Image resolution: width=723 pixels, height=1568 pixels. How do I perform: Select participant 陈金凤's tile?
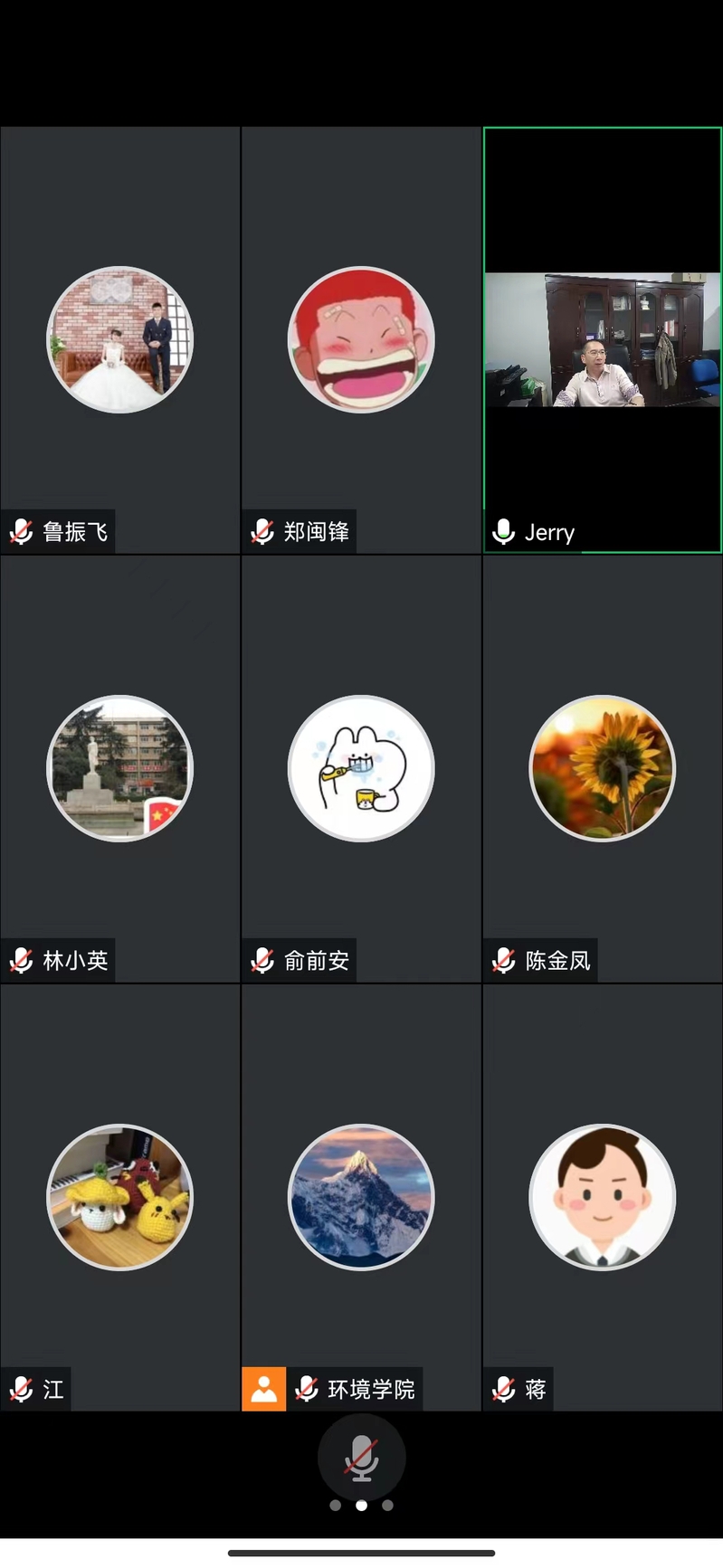(x=603, y=768)
